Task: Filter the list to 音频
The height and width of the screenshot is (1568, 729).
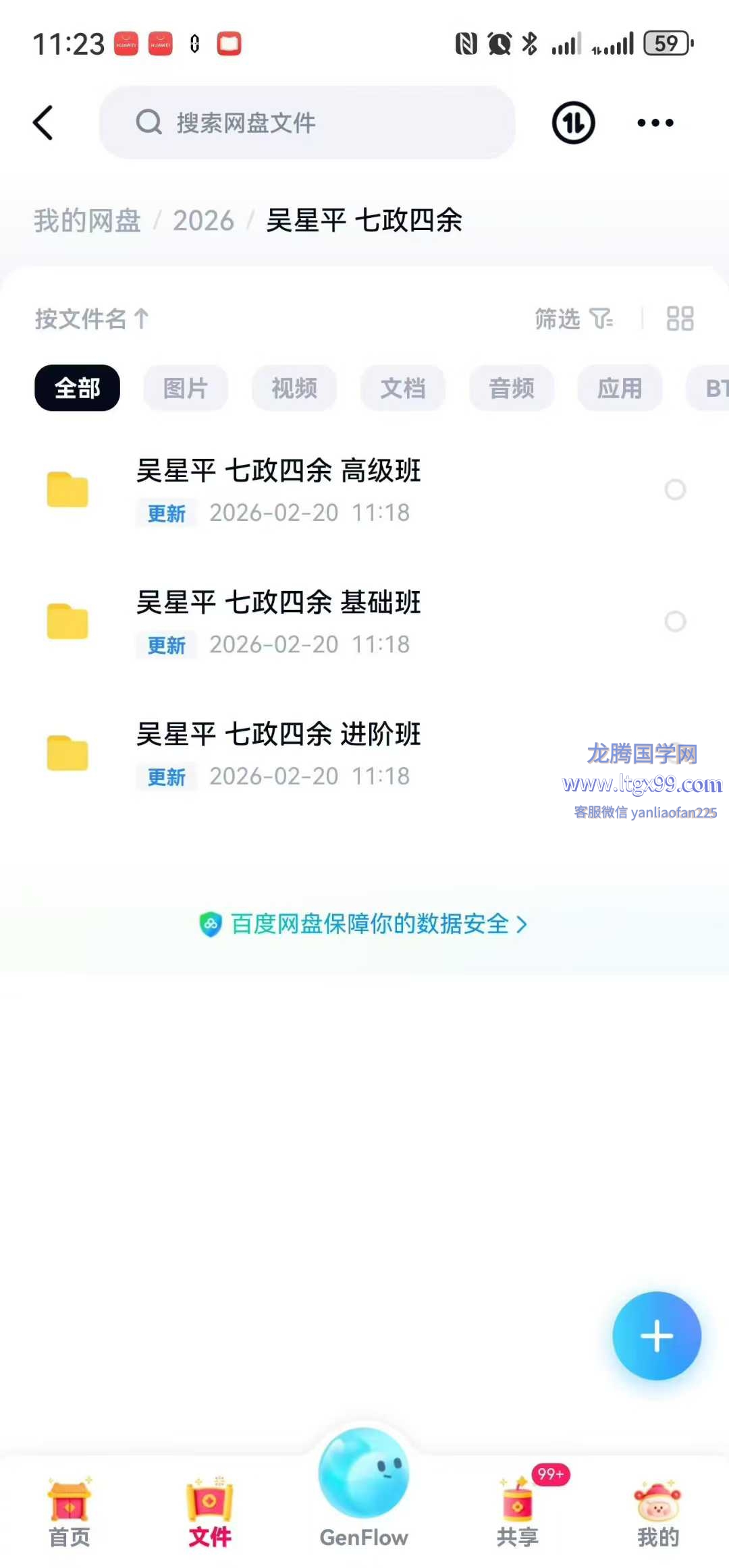Action: click(512, 388)
